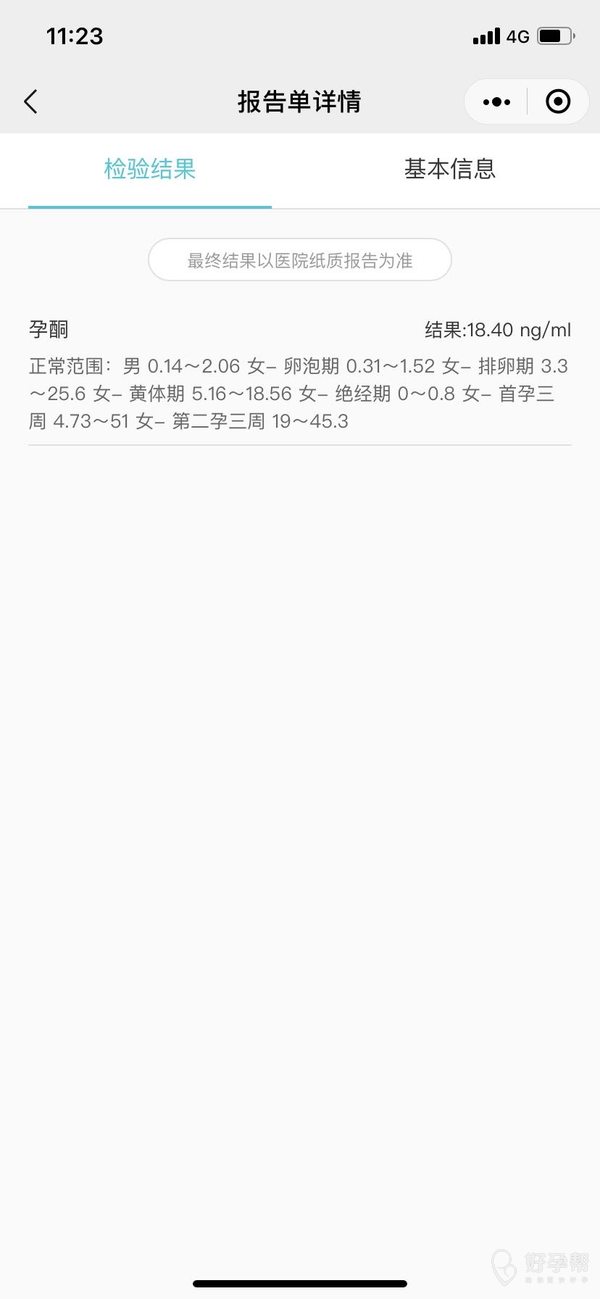Select the 检验结果 tab
Image resolution: width=600 pixels, height=1299 pixels.
pyautogui.click(x=150, y=169)
